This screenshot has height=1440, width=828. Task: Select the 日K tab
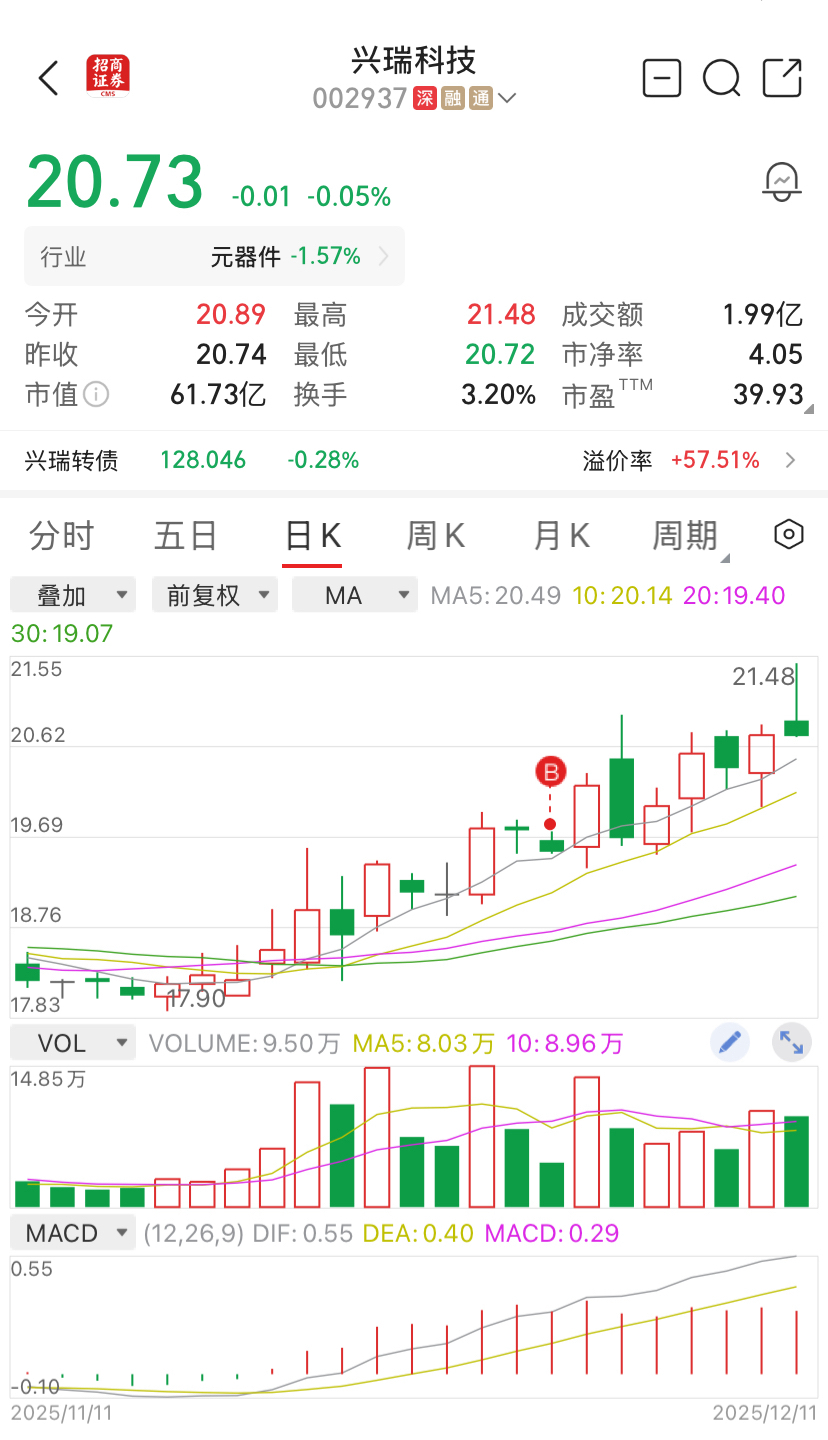(312, 536)
